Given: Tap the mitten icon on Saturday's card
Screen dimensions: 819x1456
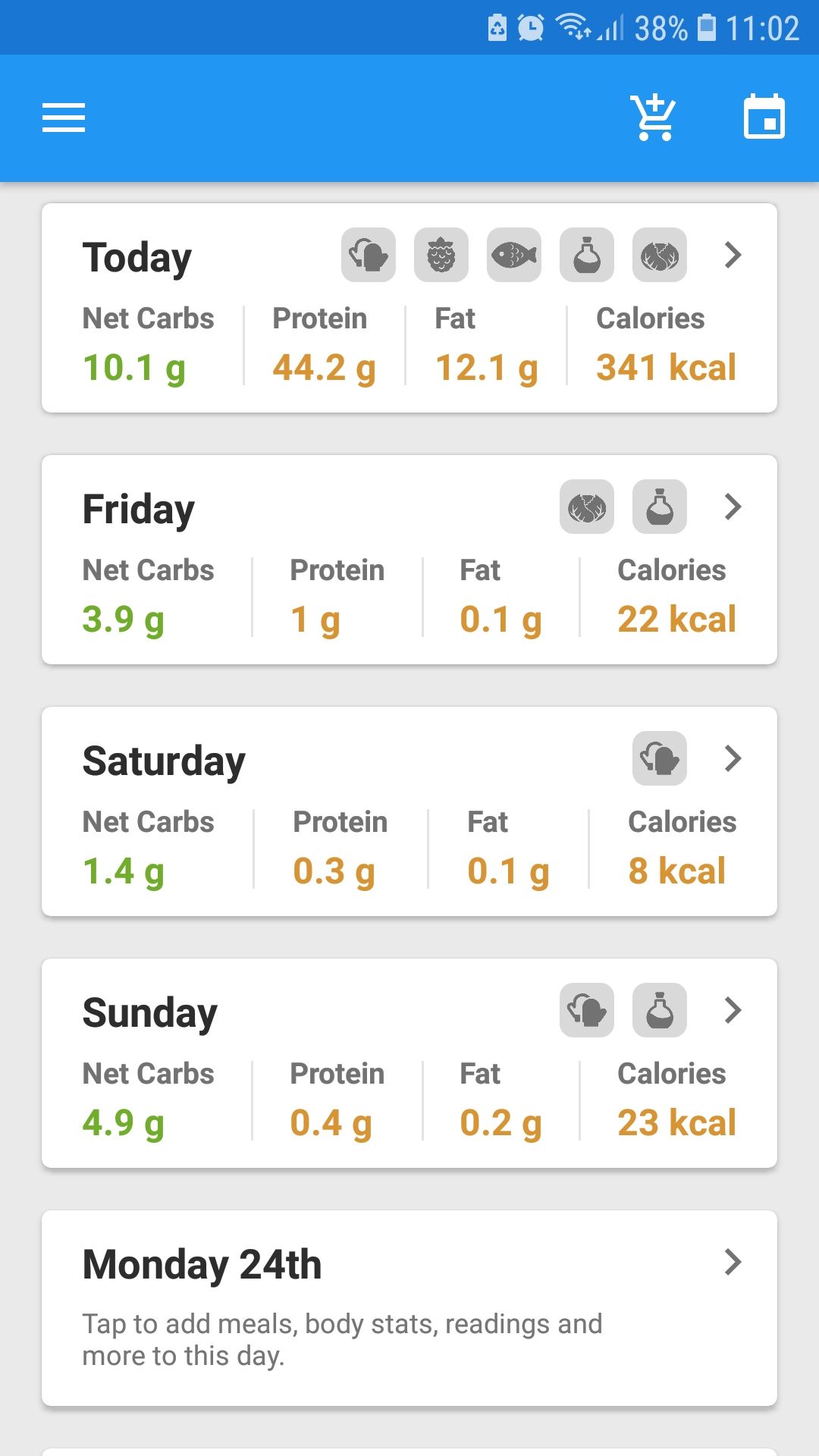Looking at the screenshot, I should 659,759.
